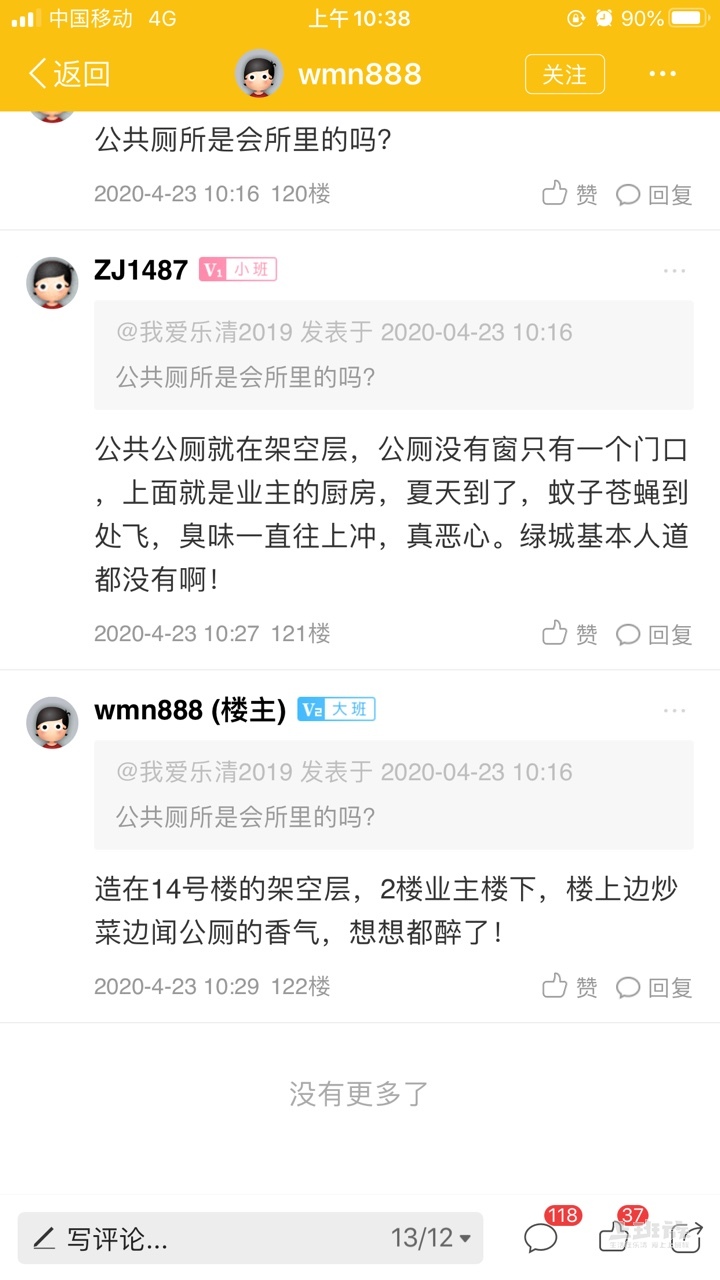
Task: Share this thread
Action: pos(688,1236)
